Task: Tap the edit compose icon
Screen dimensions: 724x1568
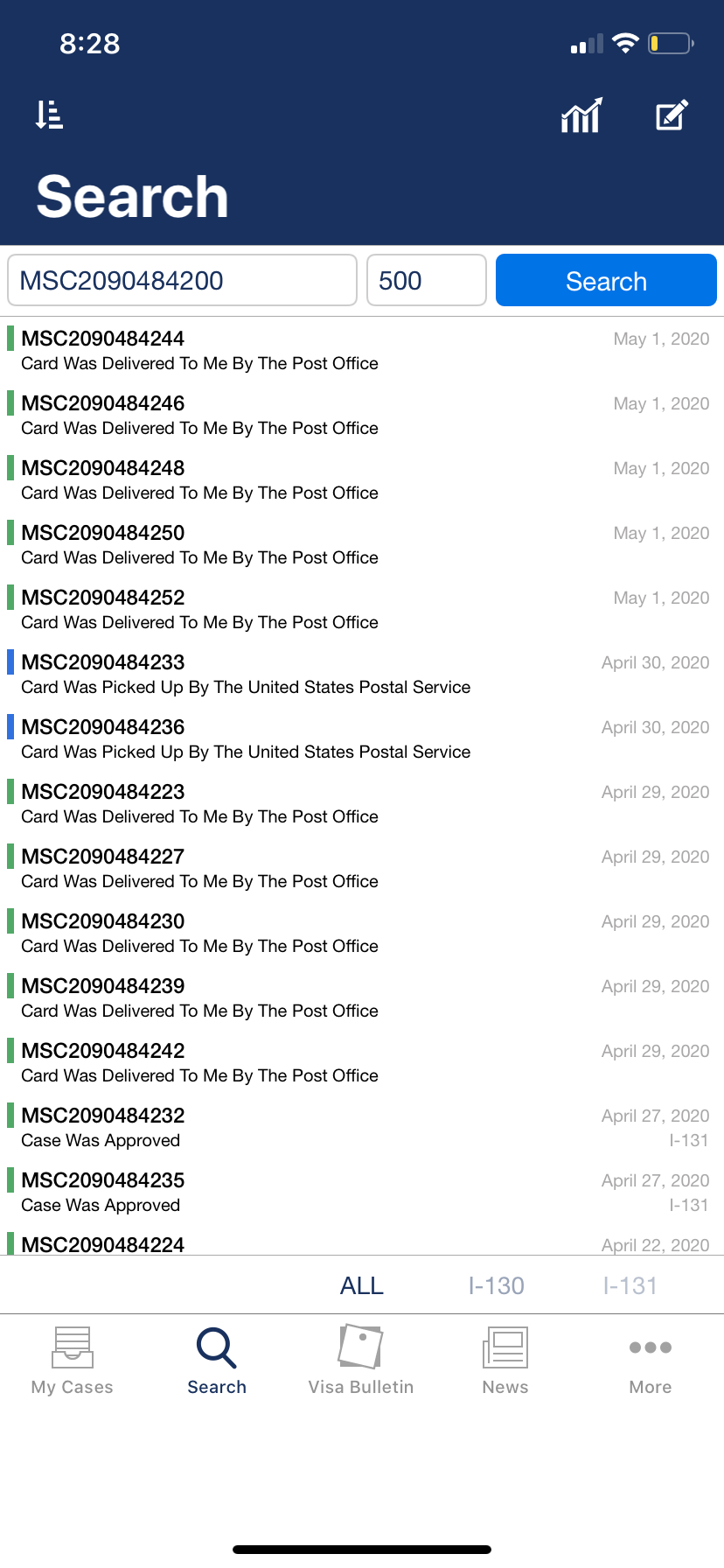Action: pos(672,115)
